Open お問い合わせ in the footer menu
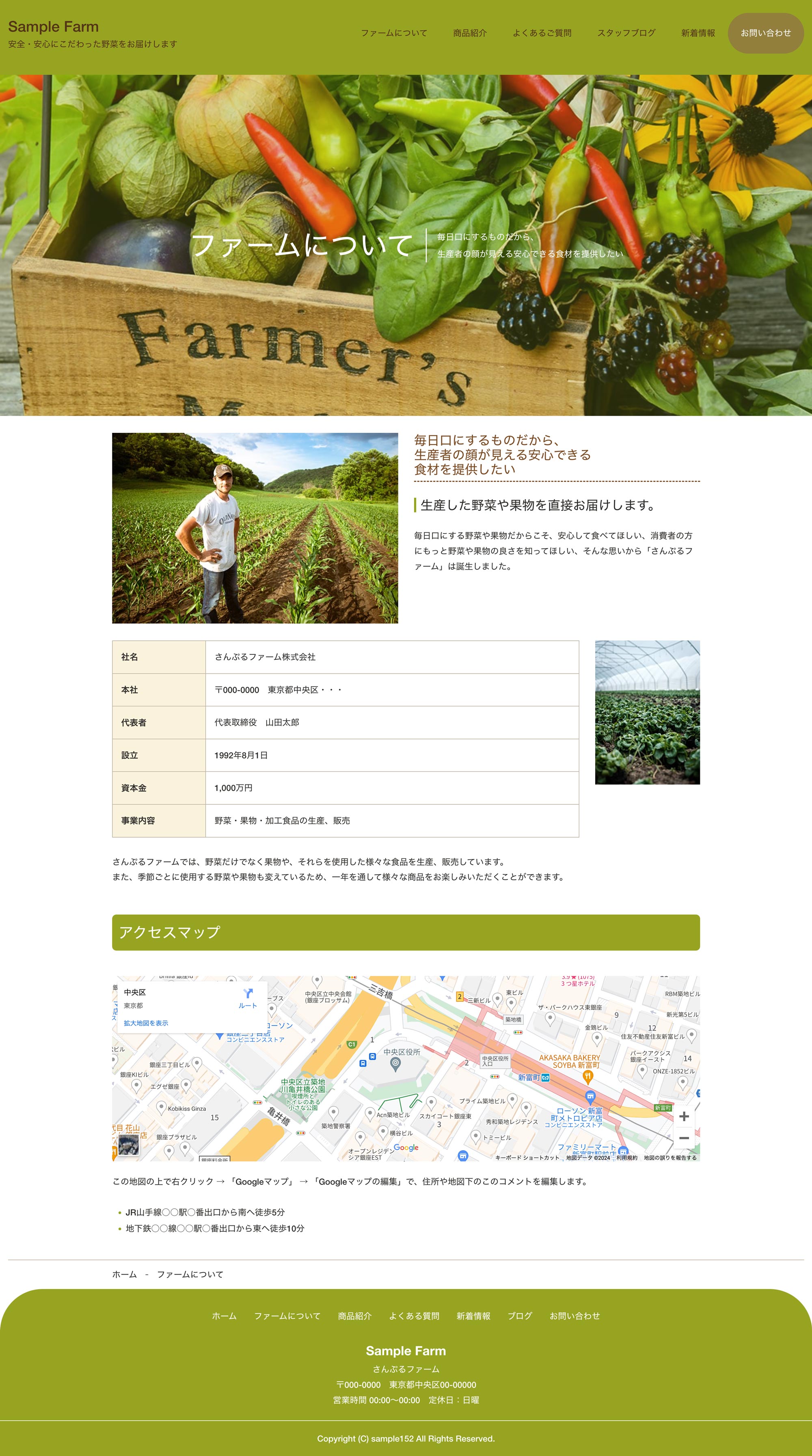812x1456 pixels. pyautogui.click(x=574, y=1316)
